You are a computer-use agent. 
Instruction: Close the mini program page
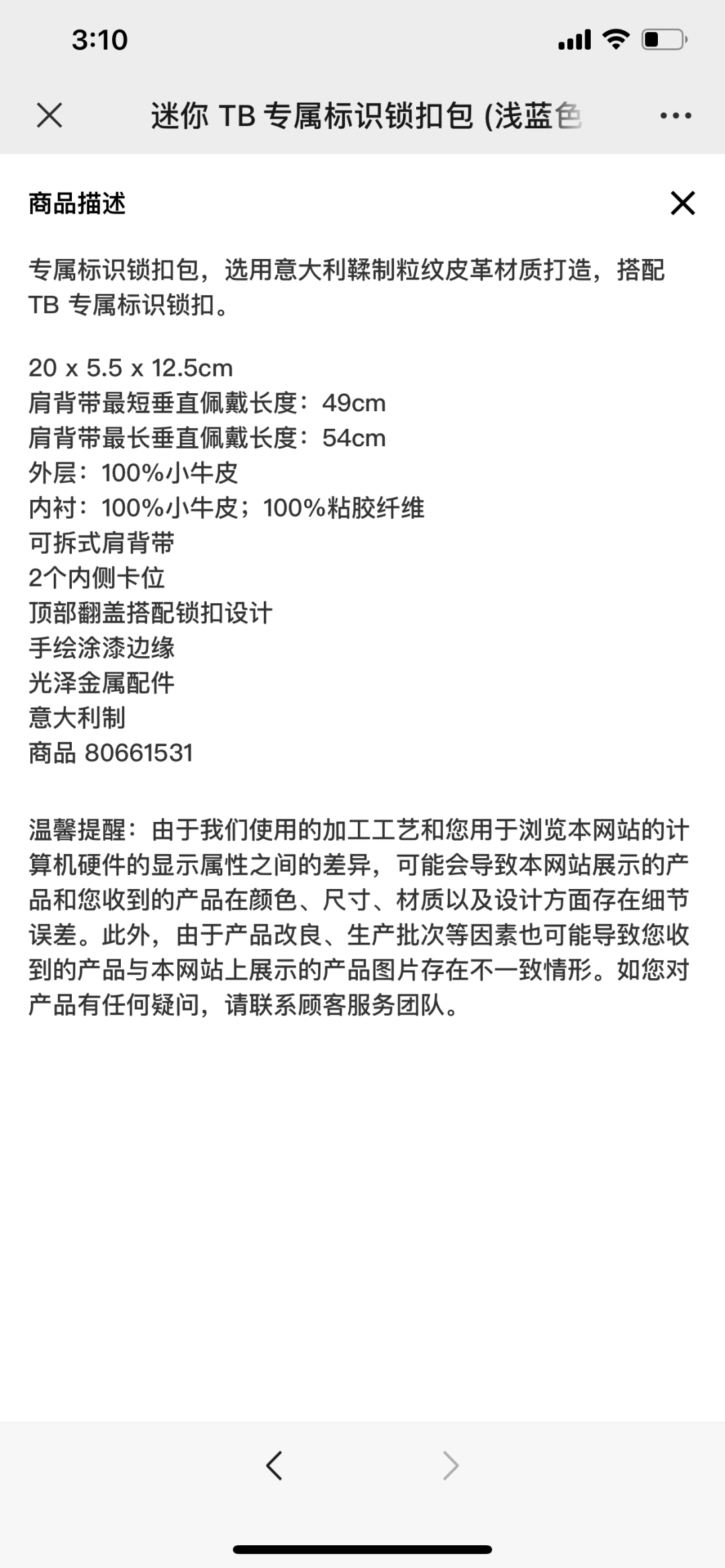(x=50, y=115)
